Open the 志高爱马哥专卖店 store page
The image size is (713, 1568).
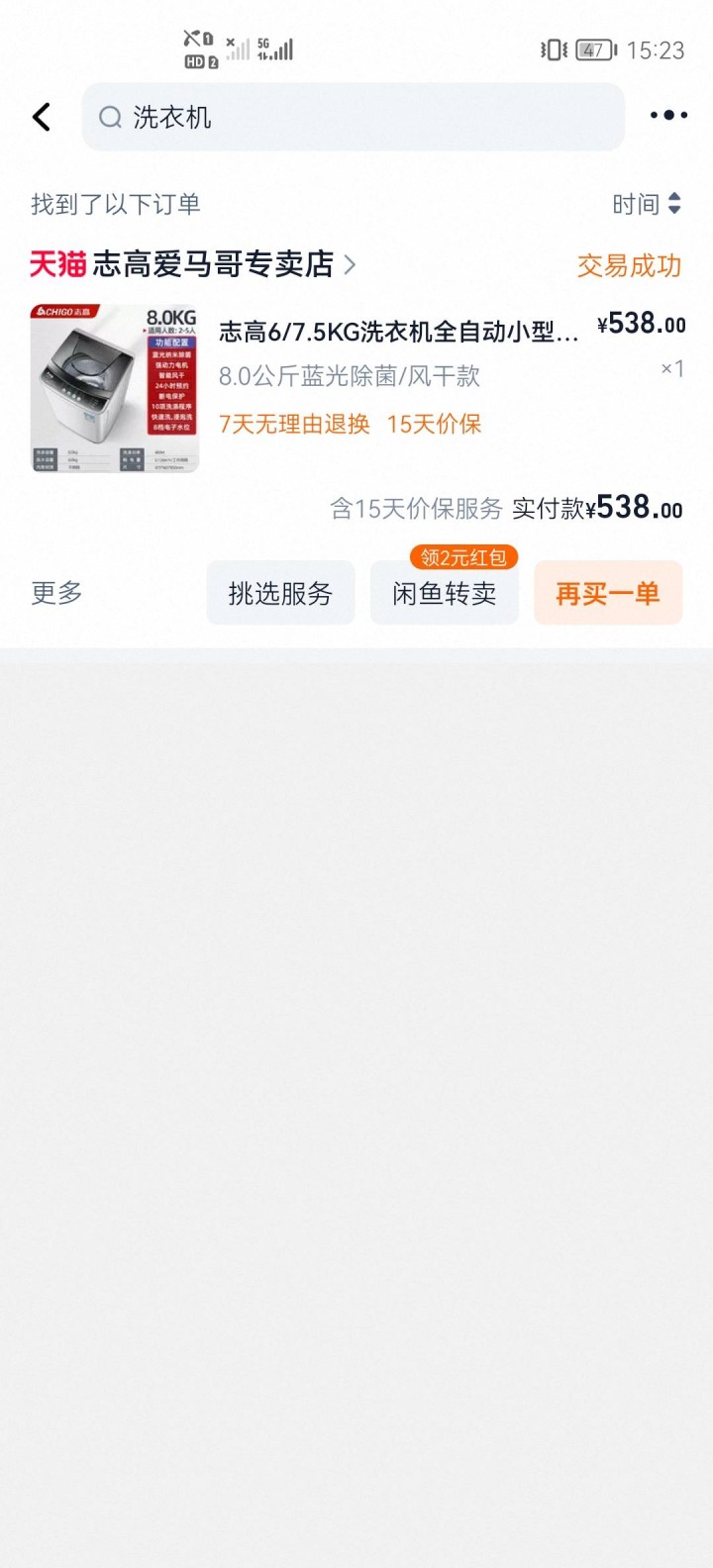[x=212, y=264]
